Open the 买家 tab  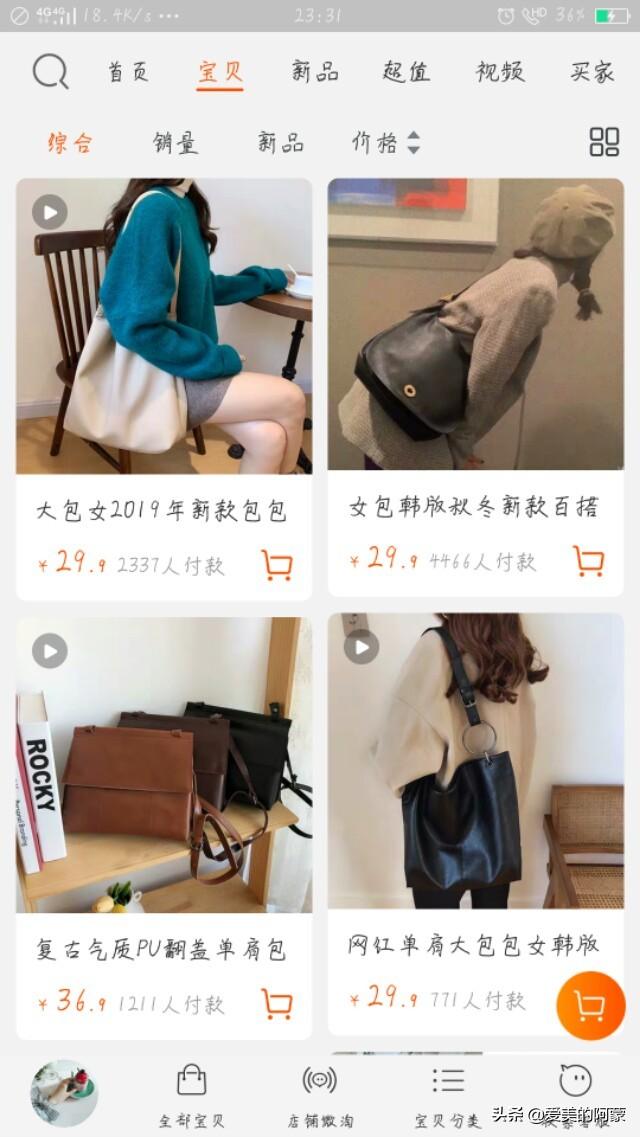(592, 72)
